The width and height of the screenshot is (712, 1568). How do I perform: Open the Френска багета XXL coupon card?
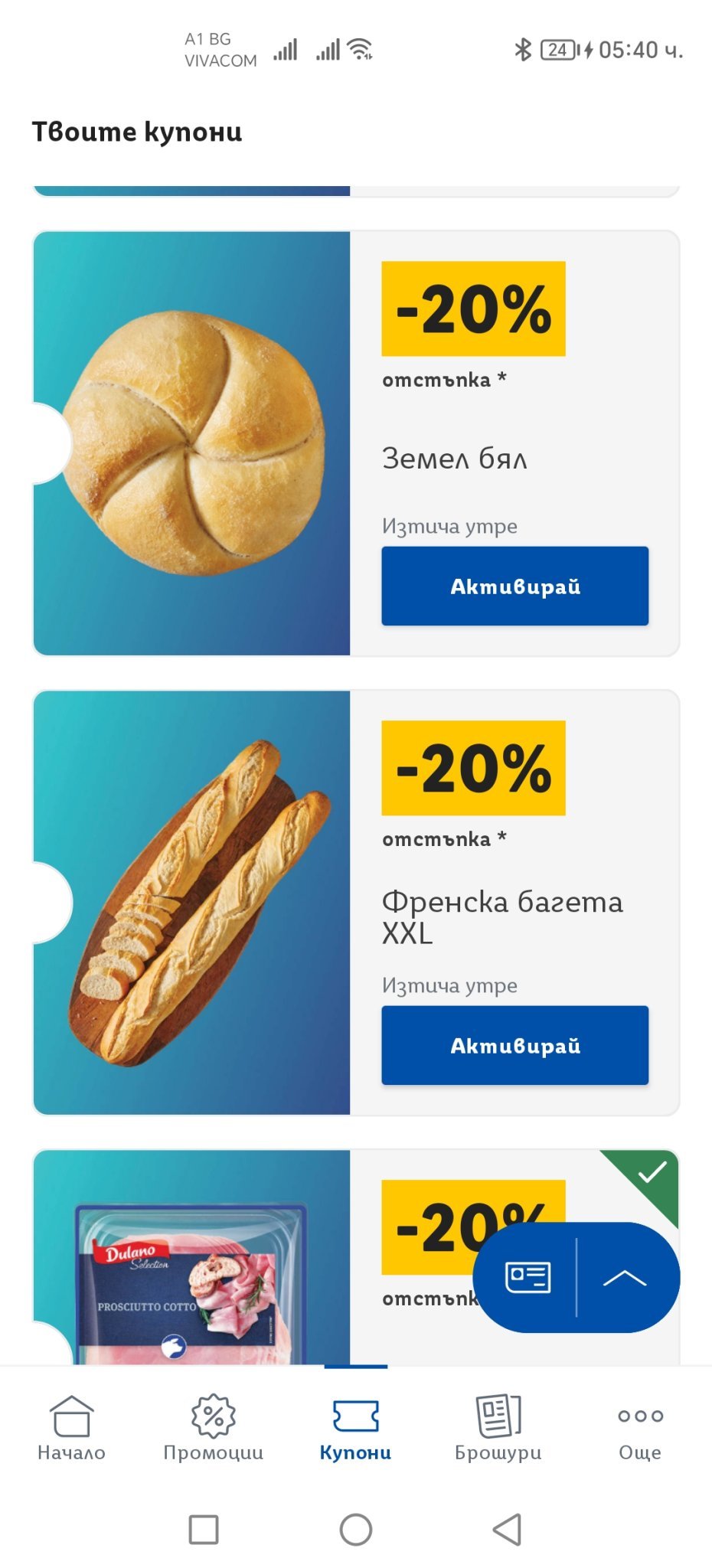click(x=191, y=903)
